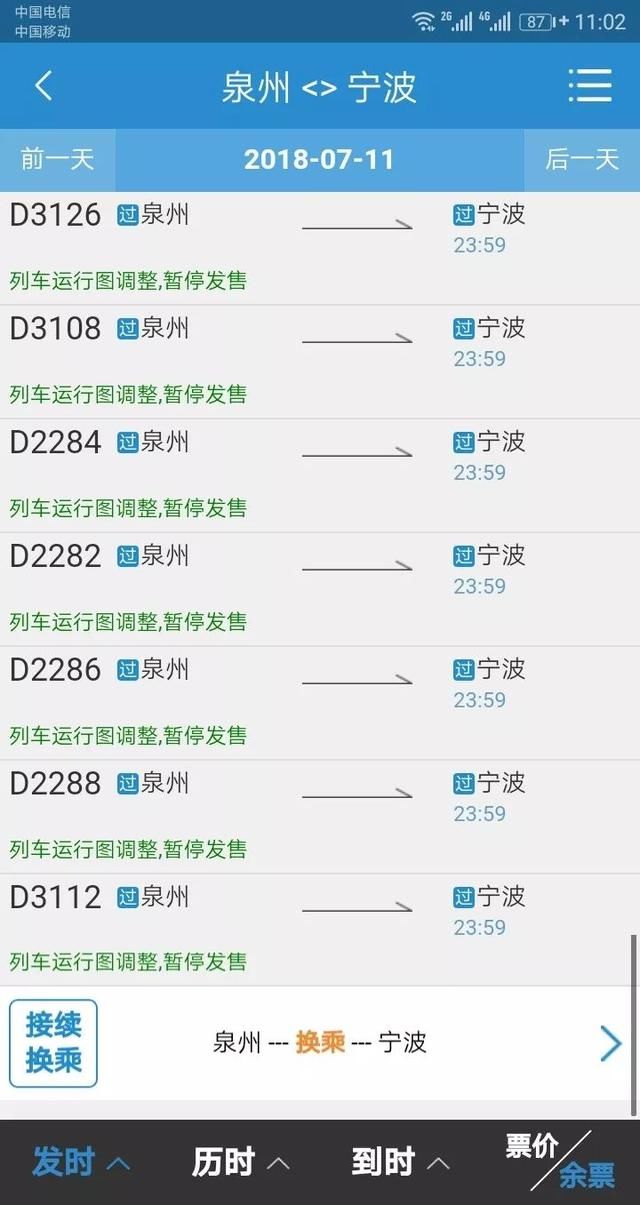Sort by departure time 发时
The height and width of the screenshot is (1205, 640).
81,1162
